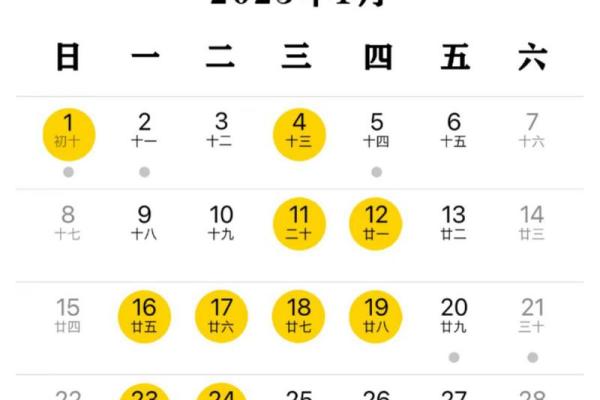This screenshot has width=600, height=400.
Task: Pick the 13th labeled 廿二
Action: (454, 223)
